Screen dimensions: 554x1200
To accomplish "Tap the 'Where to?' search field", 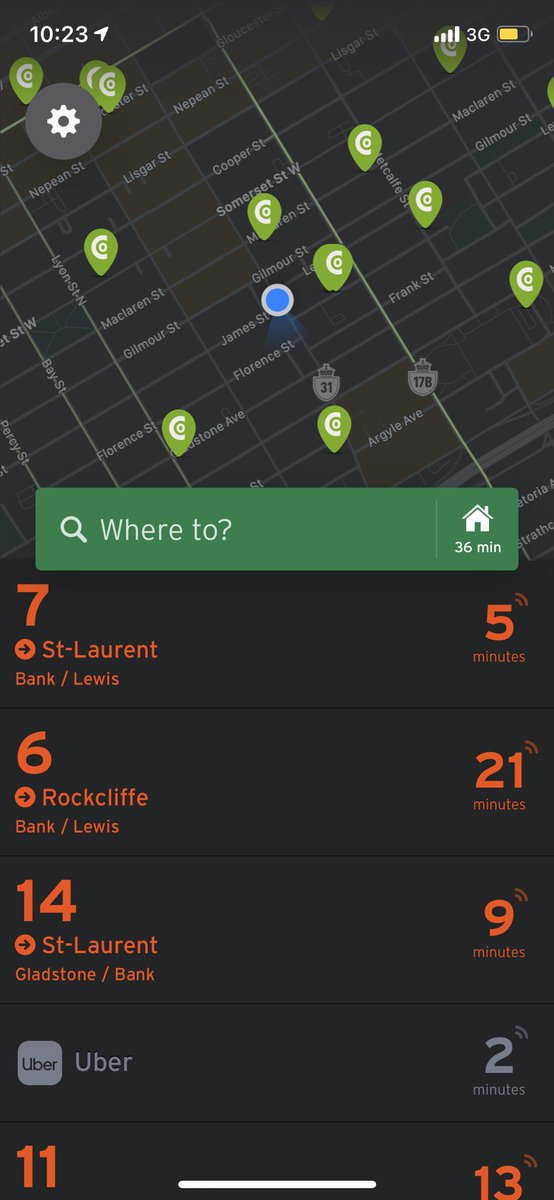I will point(236,529).
